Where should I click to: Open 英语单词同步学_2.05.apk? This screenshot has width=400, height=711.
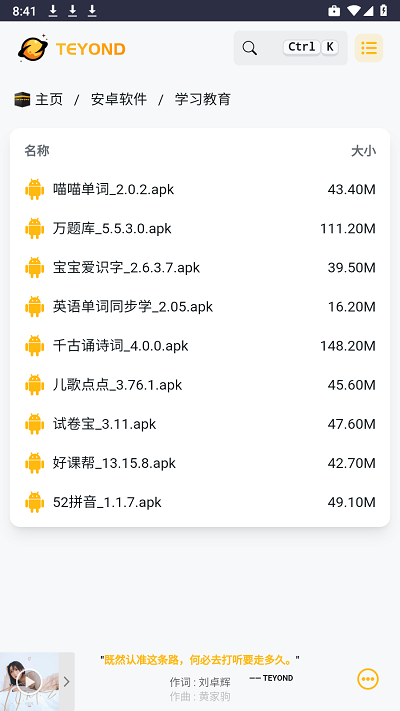[x=200, y=307]
